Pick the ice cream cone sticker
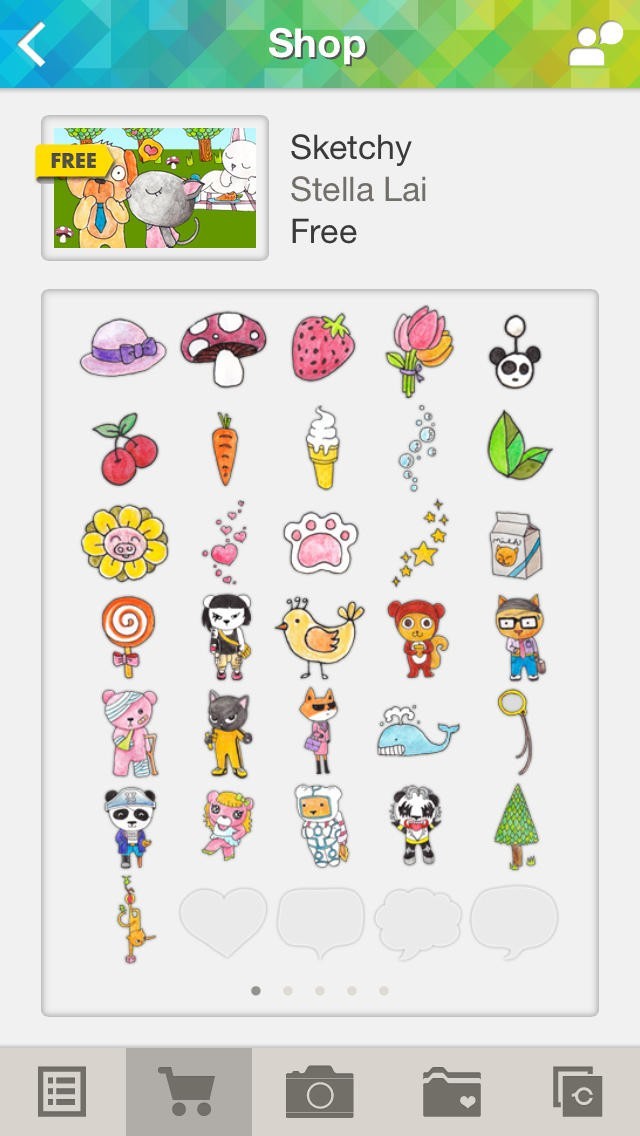 [323, 448]
